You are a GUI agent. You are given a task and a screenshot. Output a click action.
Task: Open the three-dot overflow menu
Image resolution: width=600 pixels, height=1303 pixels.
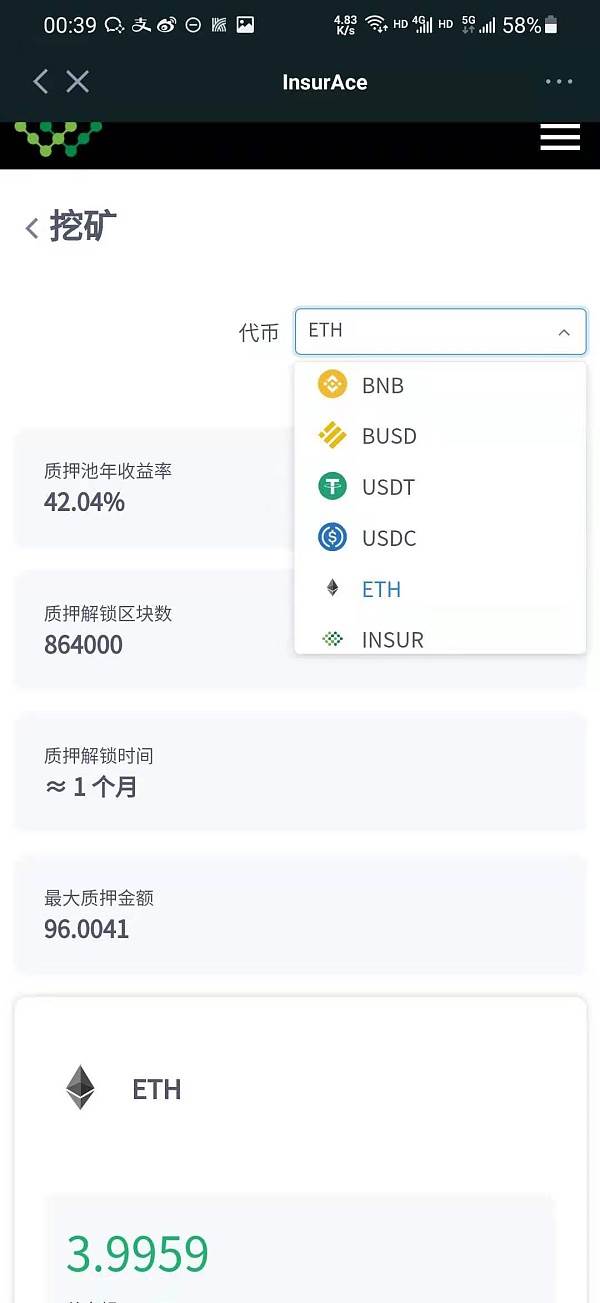click(x=559, y=82)
